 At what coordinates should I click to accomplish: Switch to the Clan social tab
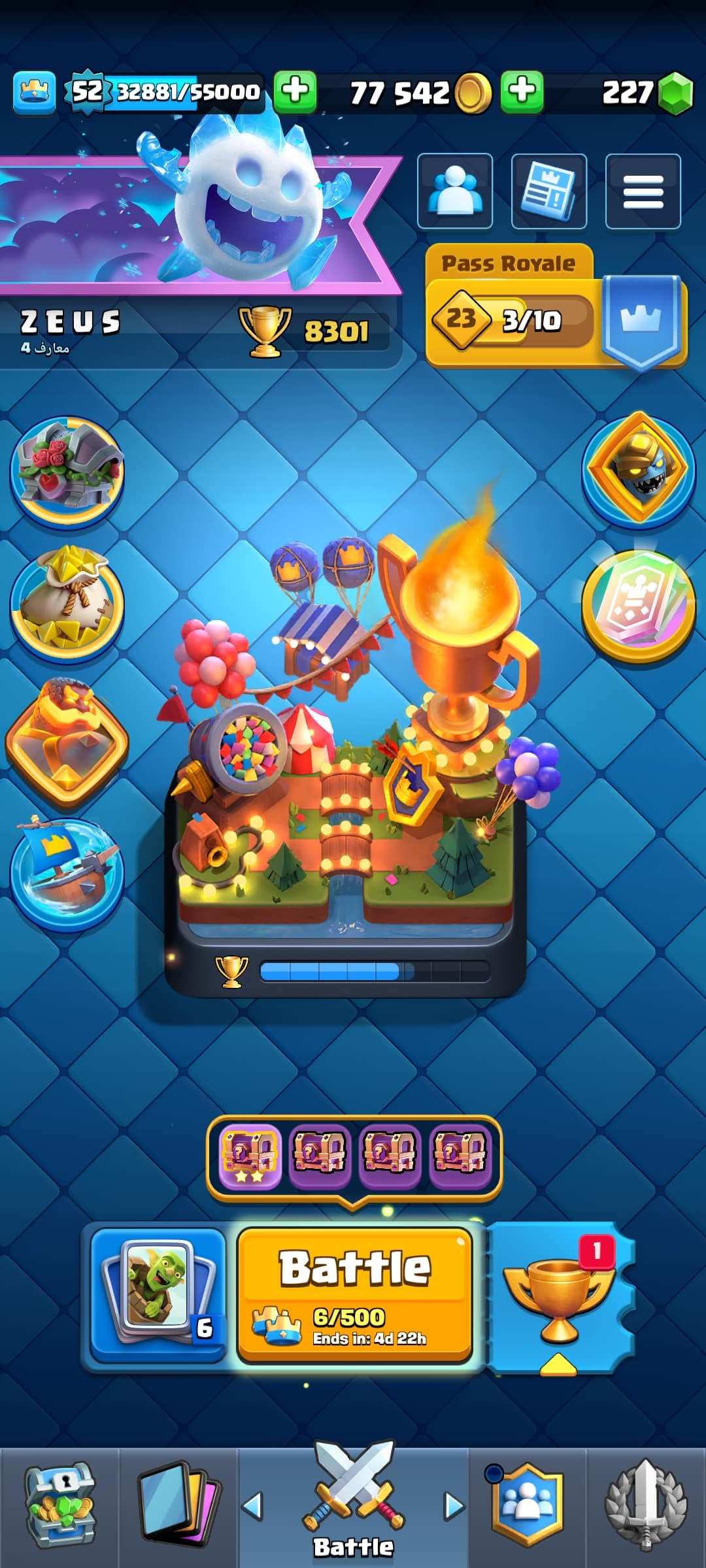click(527, 1506)
